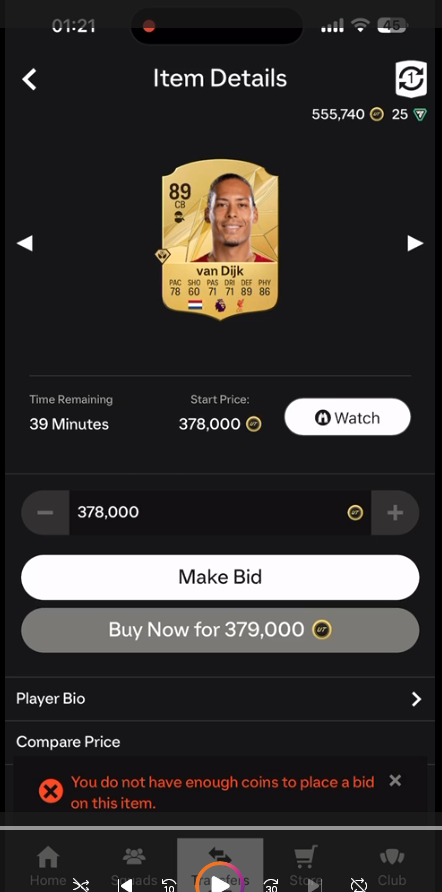Switch to the Store tab
The width and height of the screenshot is (442, 892).
306,865
